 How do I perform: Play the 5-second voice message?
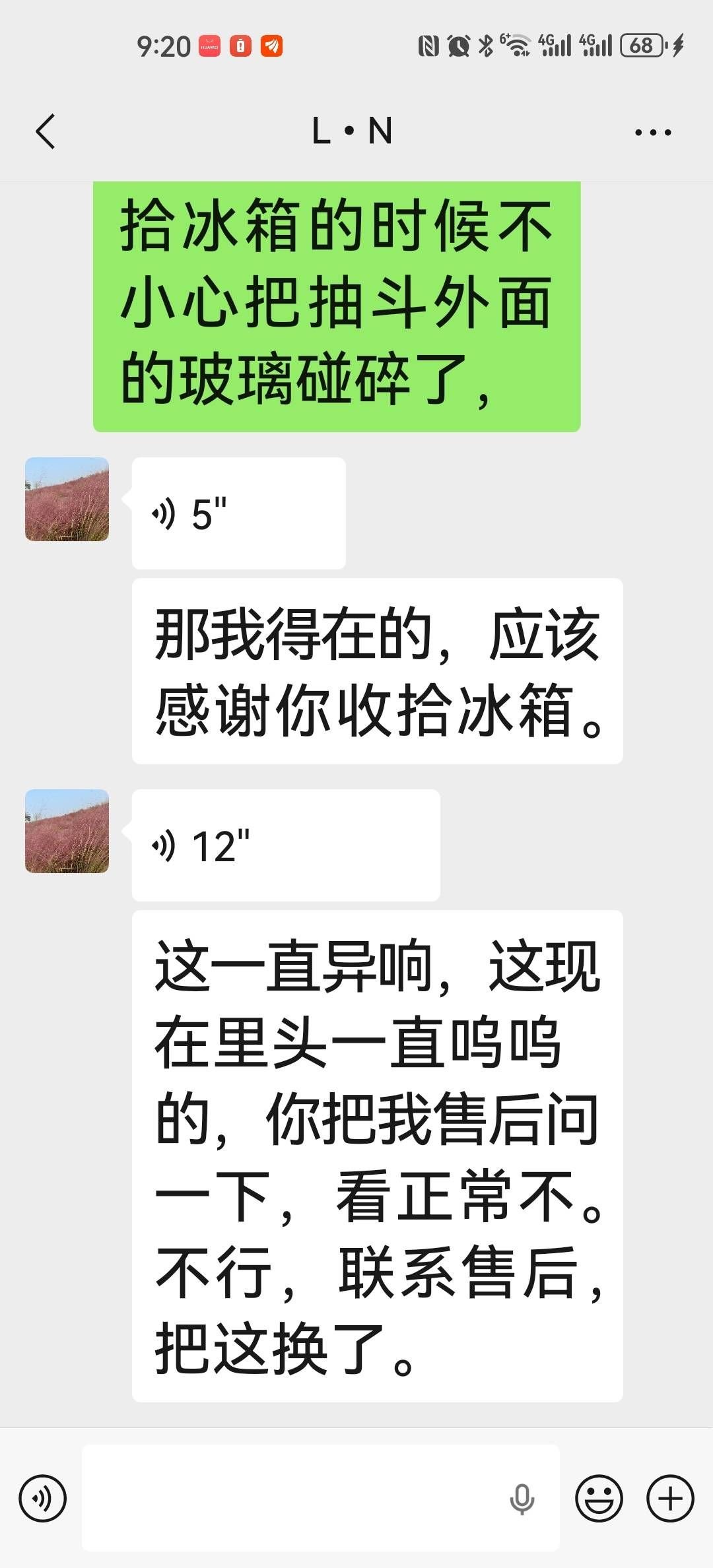238,513
